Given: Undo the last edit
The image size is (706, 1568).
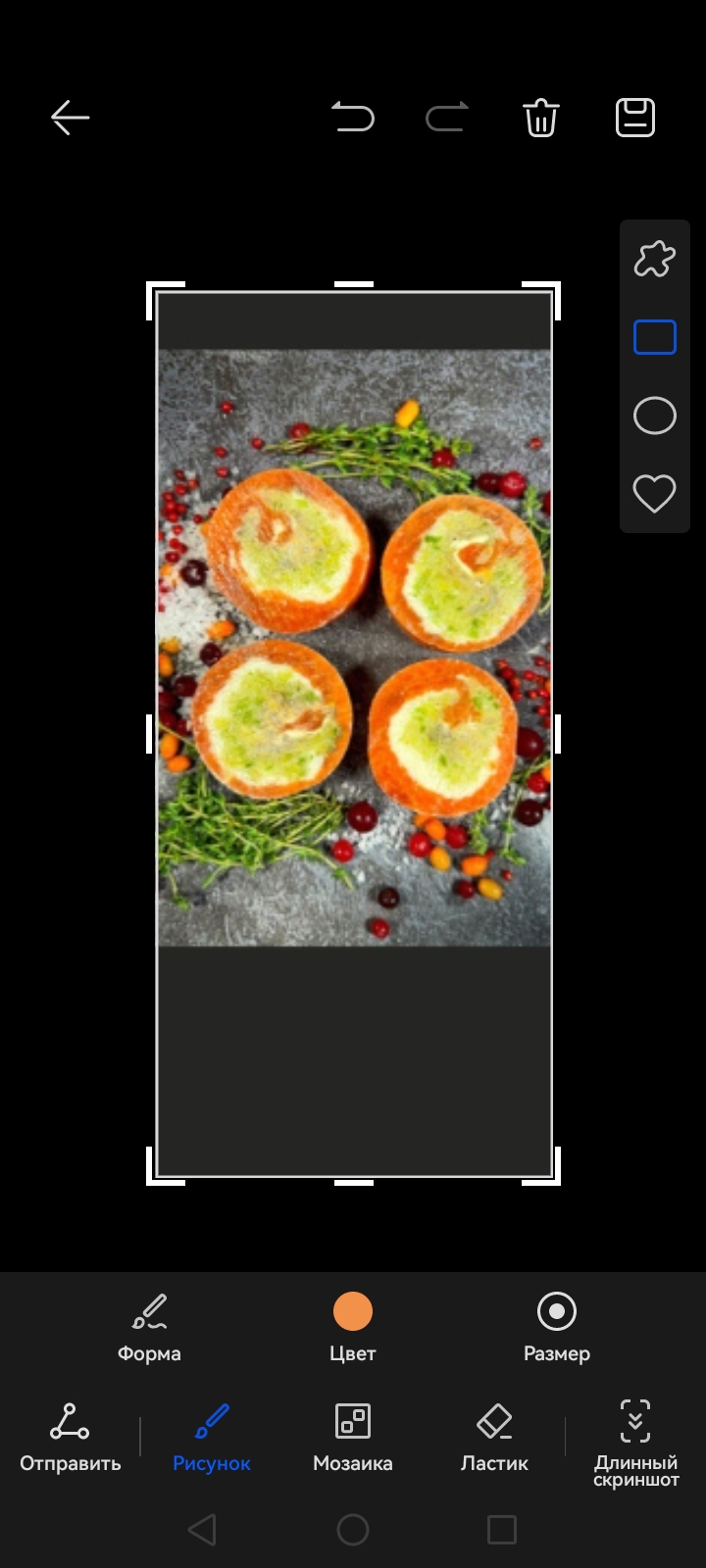Looking at the screenshot, I should pos(353,118).
